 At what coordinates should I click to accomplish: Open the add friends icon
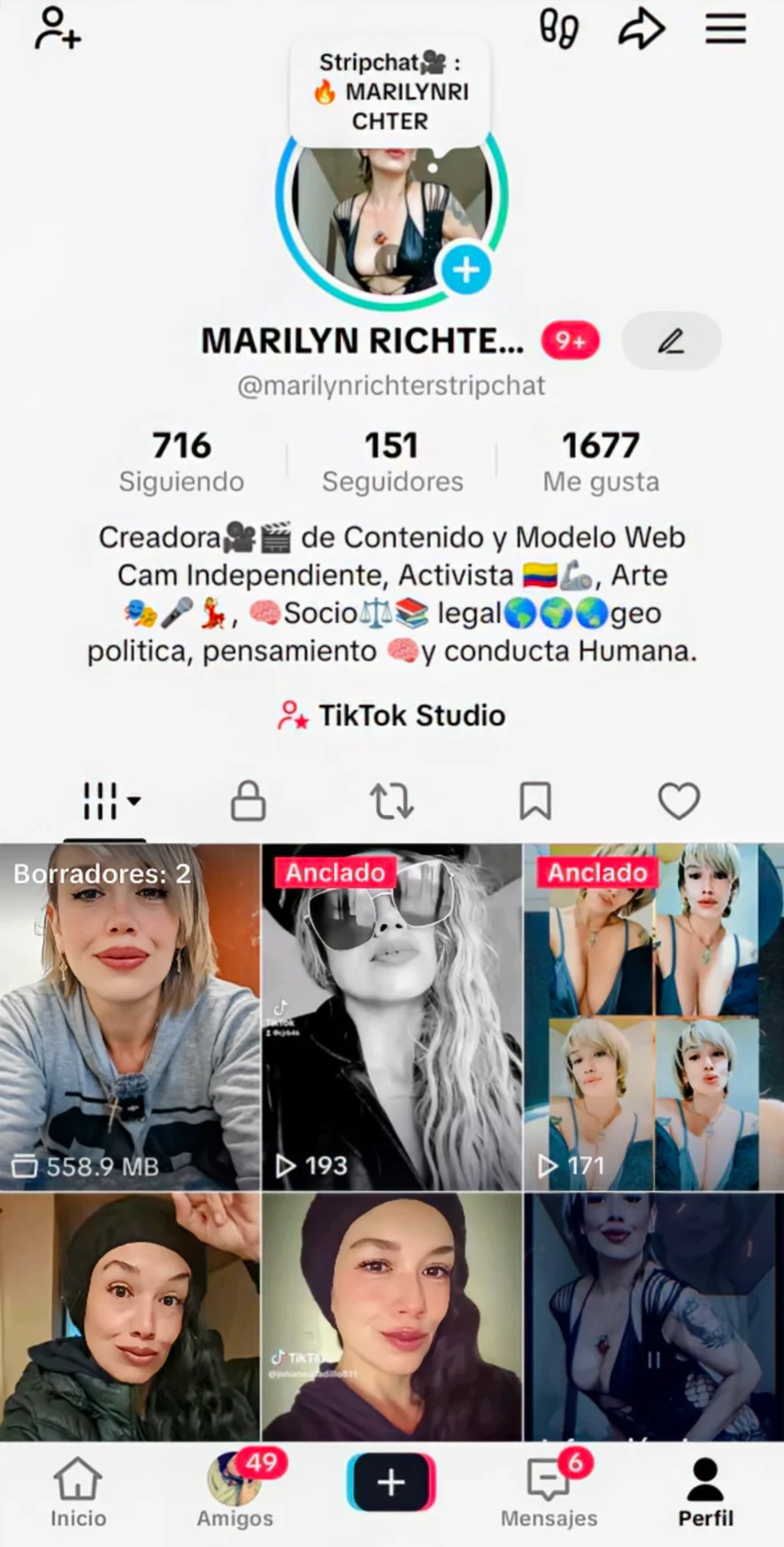[58, 28]
